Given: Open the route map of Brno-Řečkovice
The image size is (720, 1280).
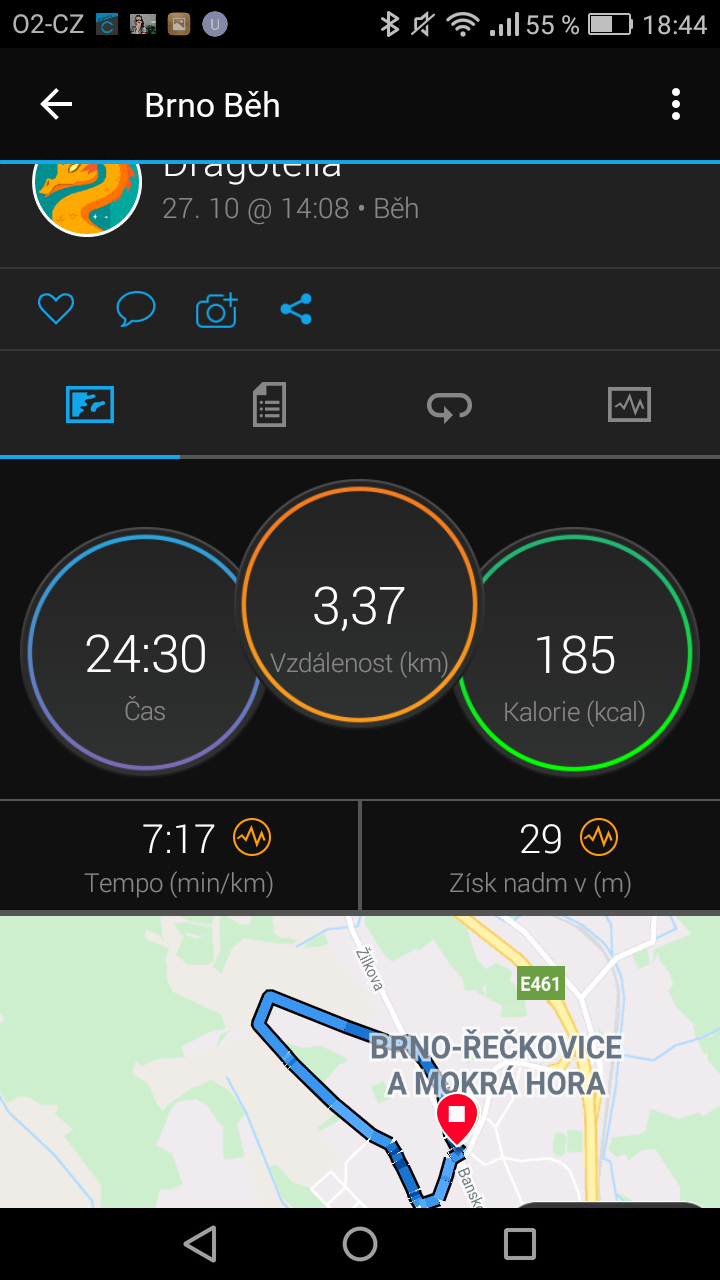Looking at the screenshot, I should 360,1062.
